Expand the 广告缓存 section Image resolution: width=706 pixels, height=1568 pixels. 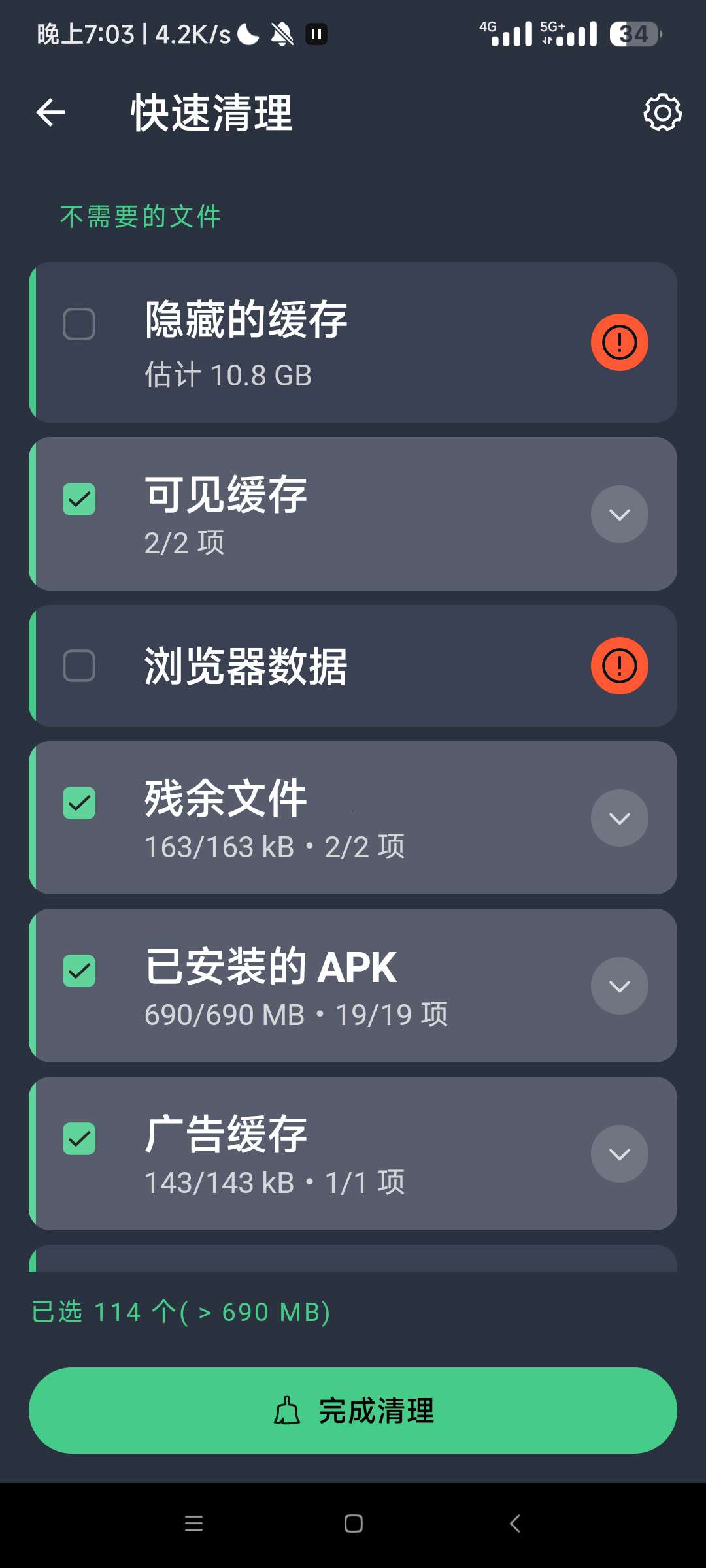point(619,1154)
